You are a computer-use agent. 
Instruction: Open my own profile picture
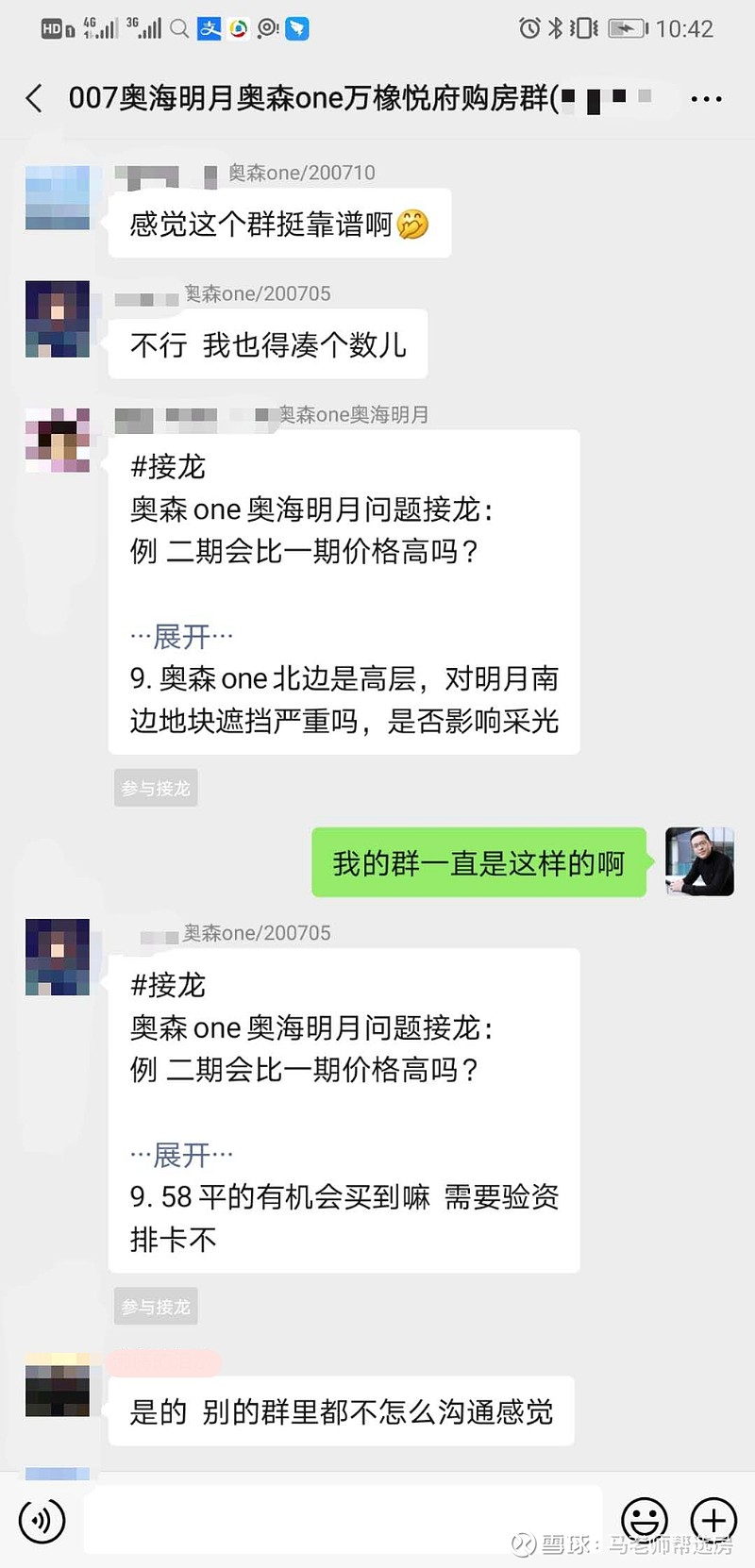click(x=699, y=861)
